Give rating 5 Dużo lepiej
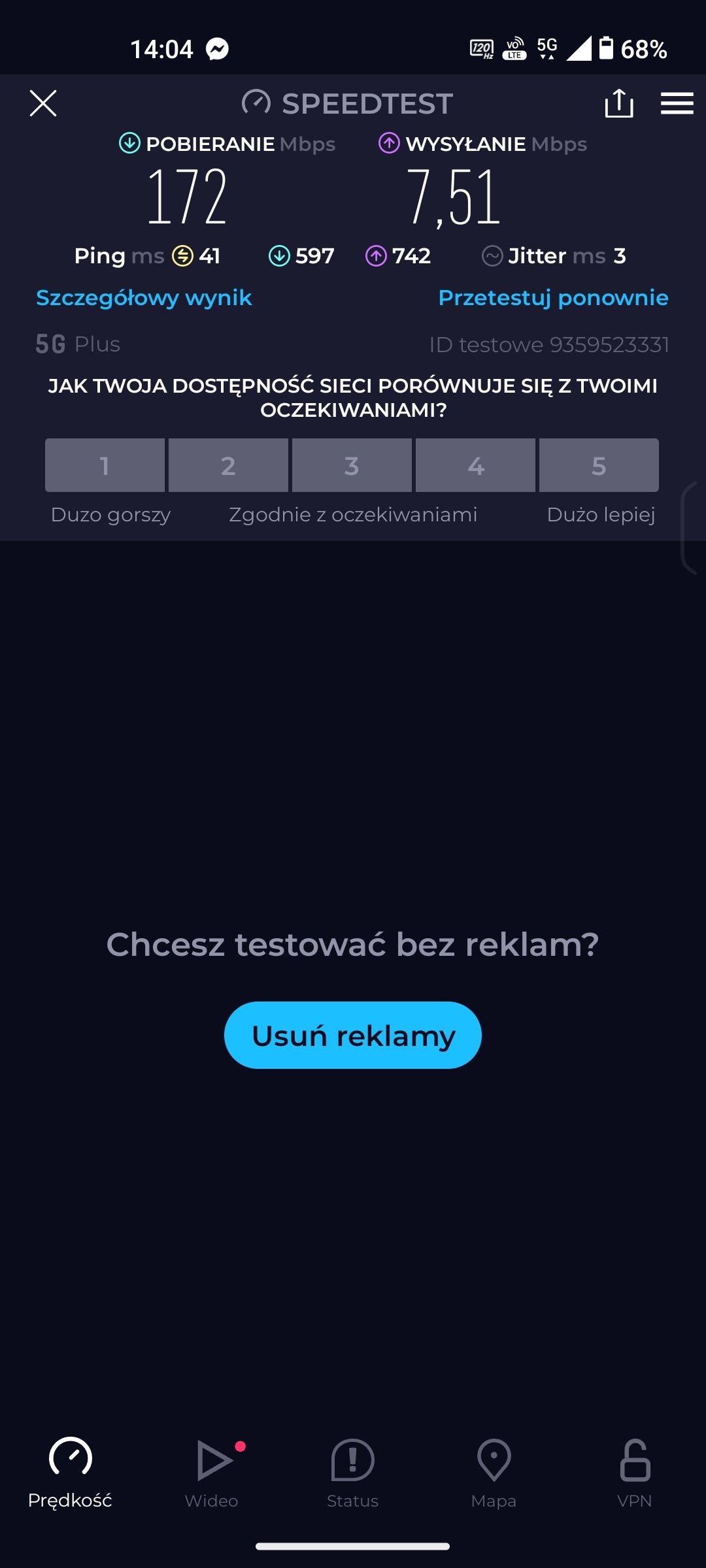 599,465
